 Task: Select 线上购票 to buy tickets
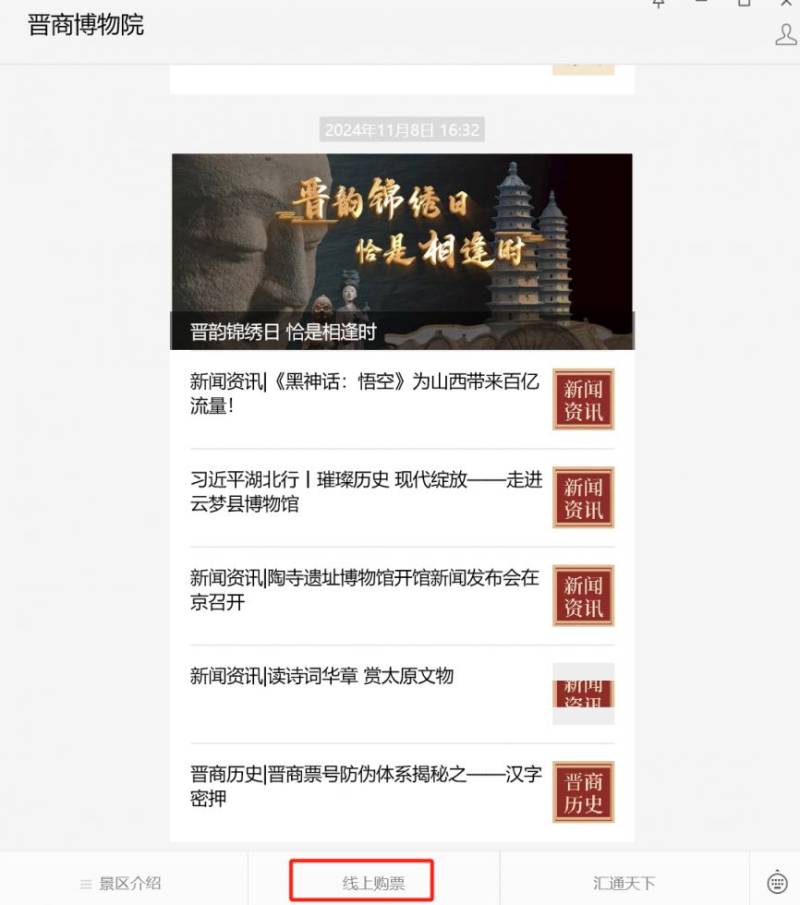374,883
